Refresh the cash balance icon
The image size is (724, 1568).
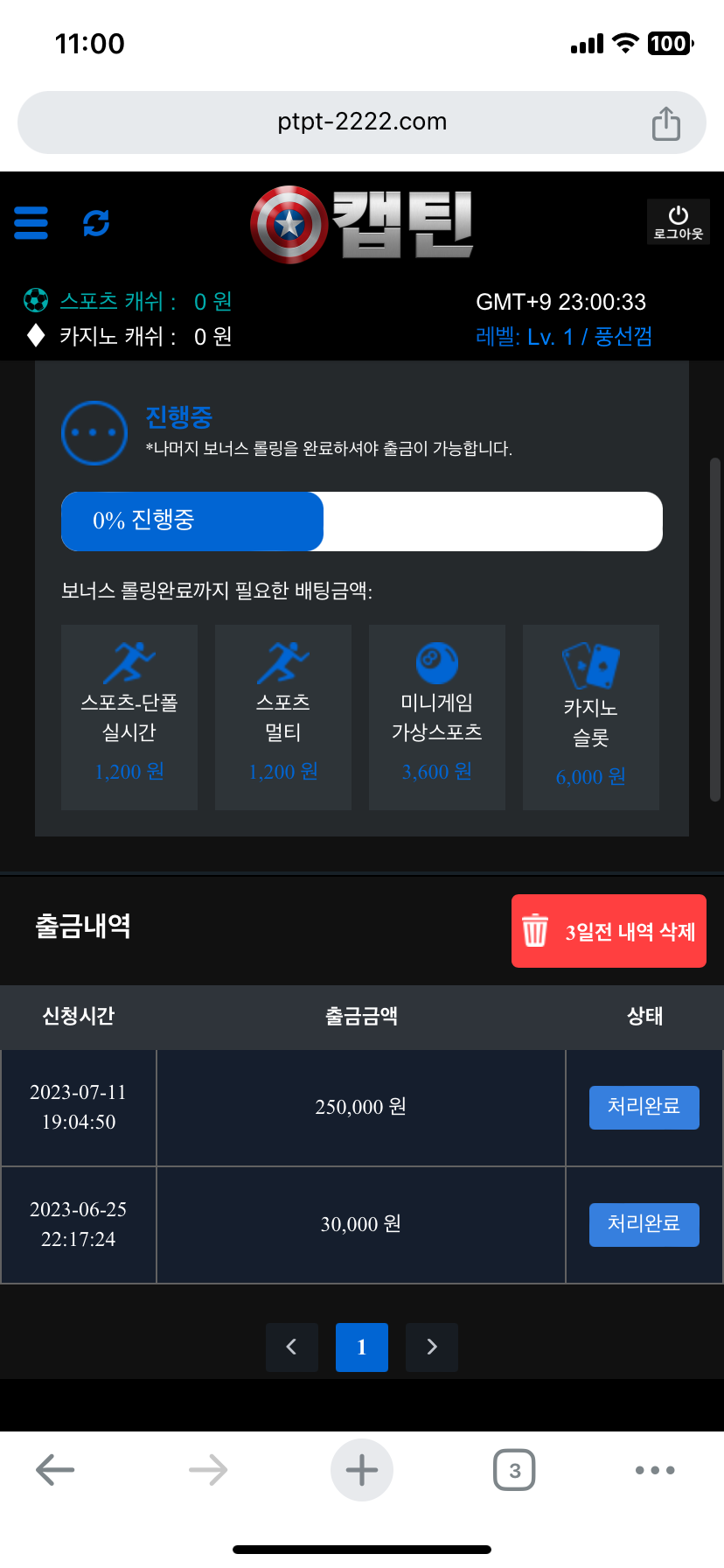[x=96, y=223]
